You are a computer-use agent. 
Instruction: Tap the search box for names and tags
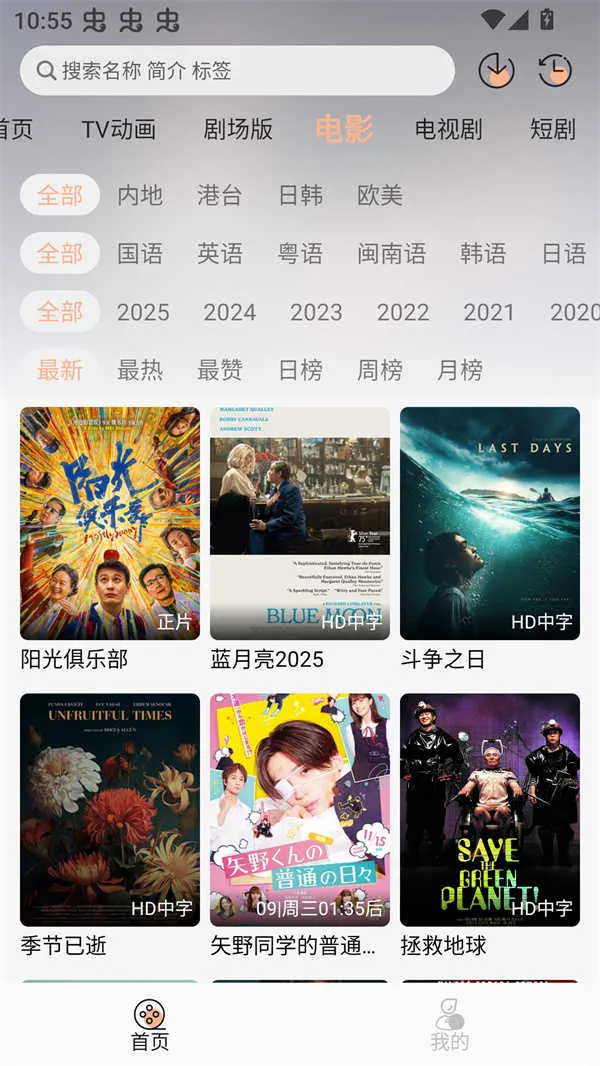click(x=237, y=70)
